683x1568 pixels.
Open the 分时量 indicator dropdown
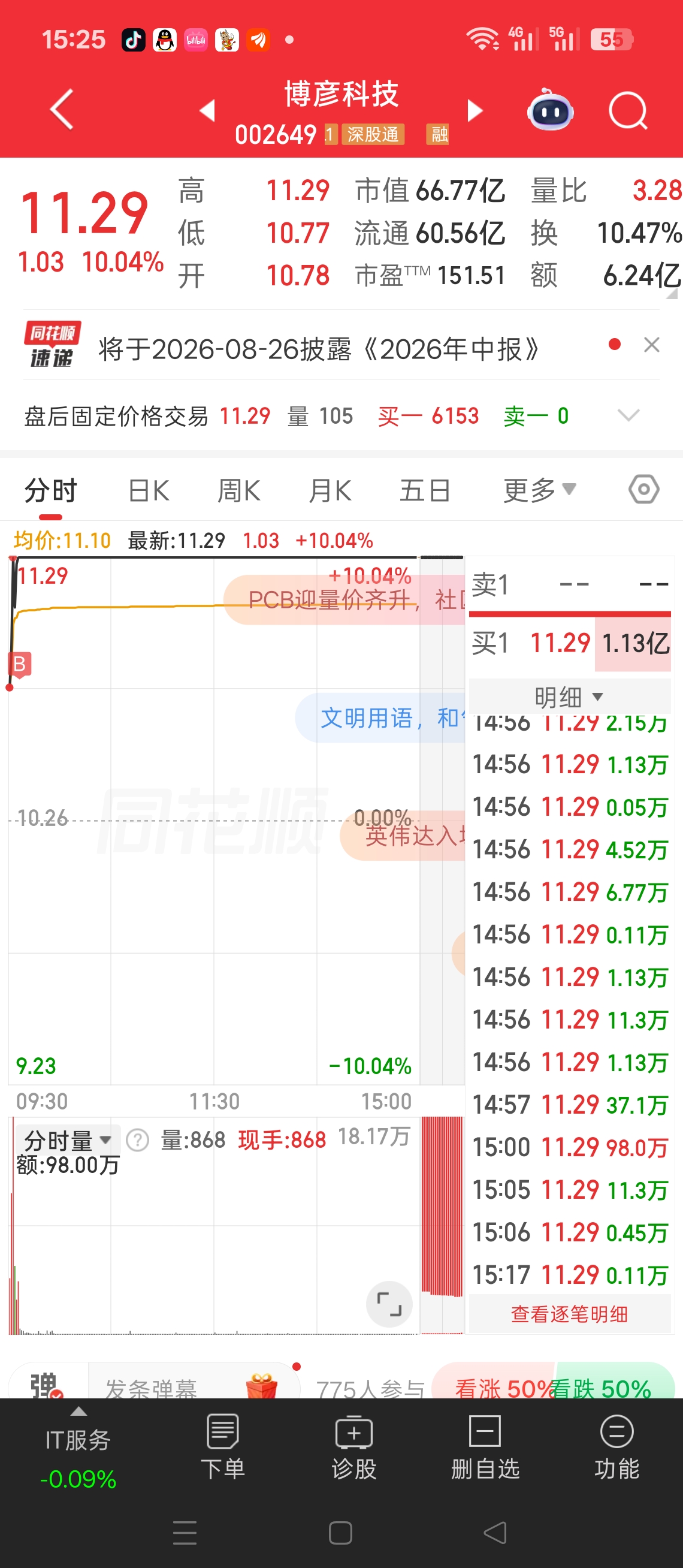(68, 1139)
